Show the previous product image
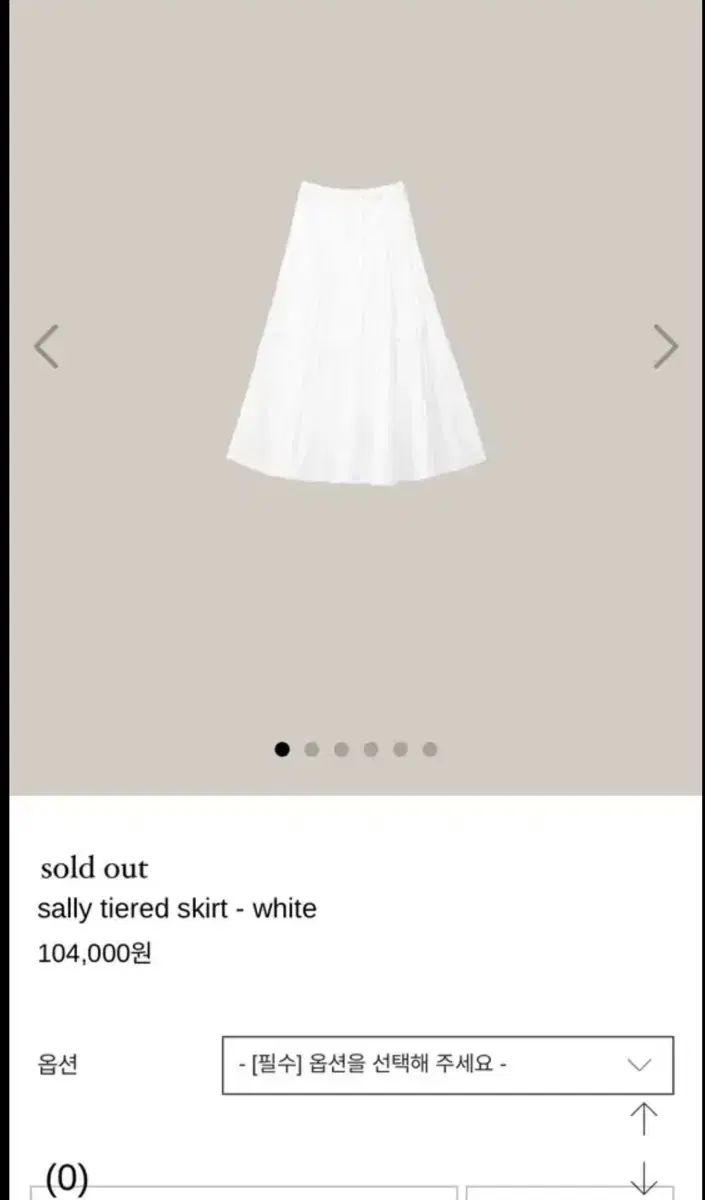 (x=47, y=346)
